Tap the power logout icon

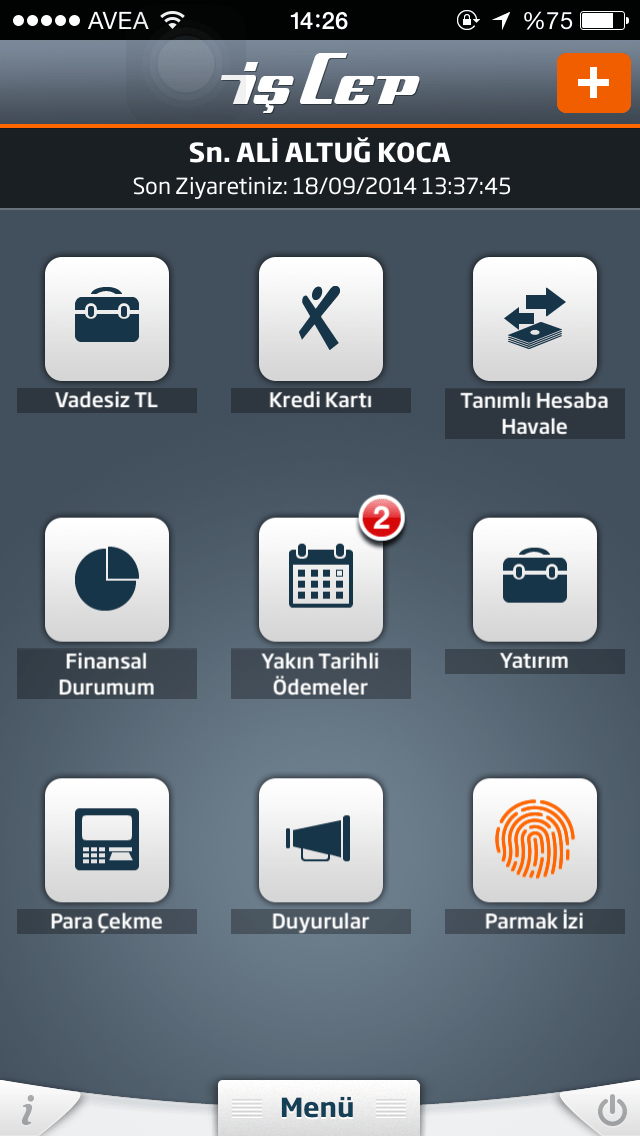click(x=610, y=1110)
